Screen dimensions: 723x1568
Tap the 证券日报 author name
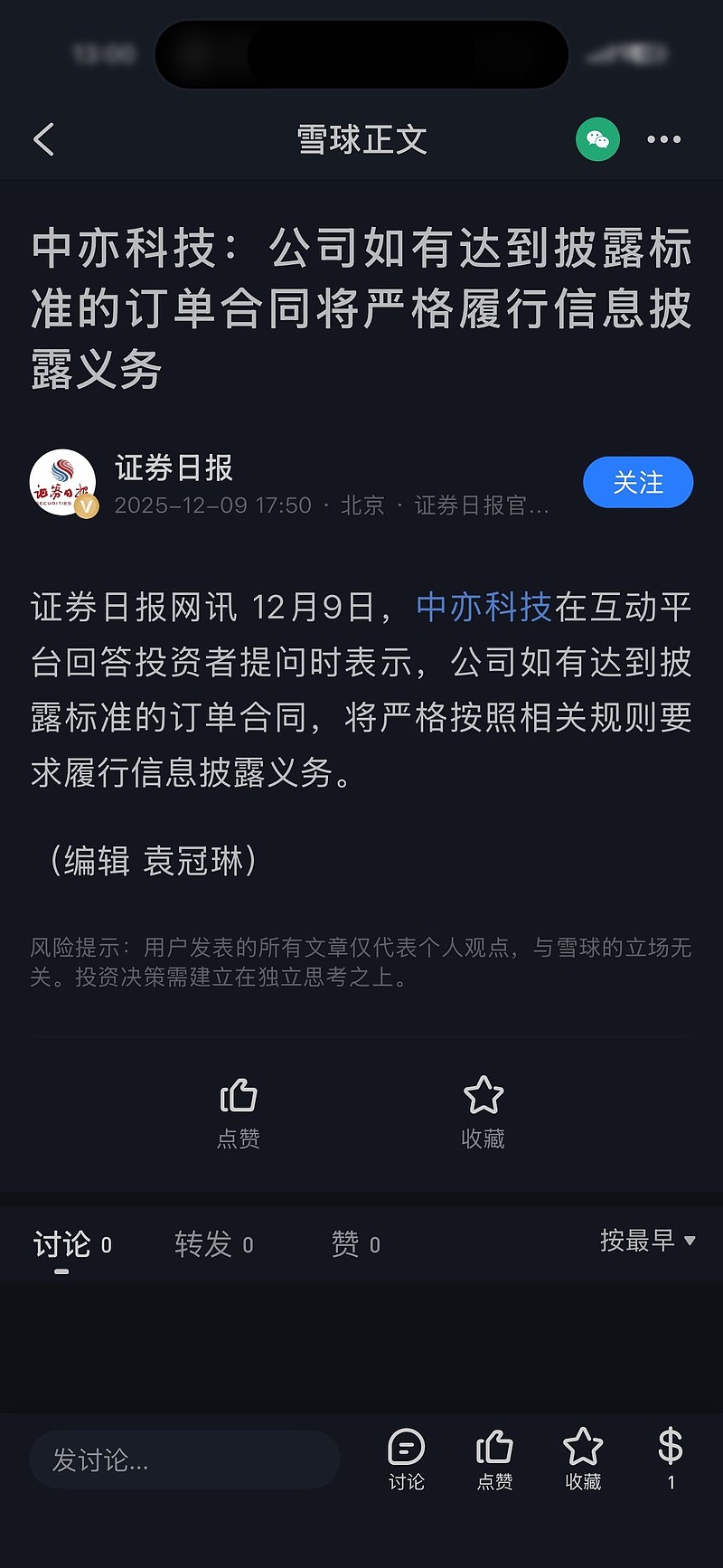173,468
